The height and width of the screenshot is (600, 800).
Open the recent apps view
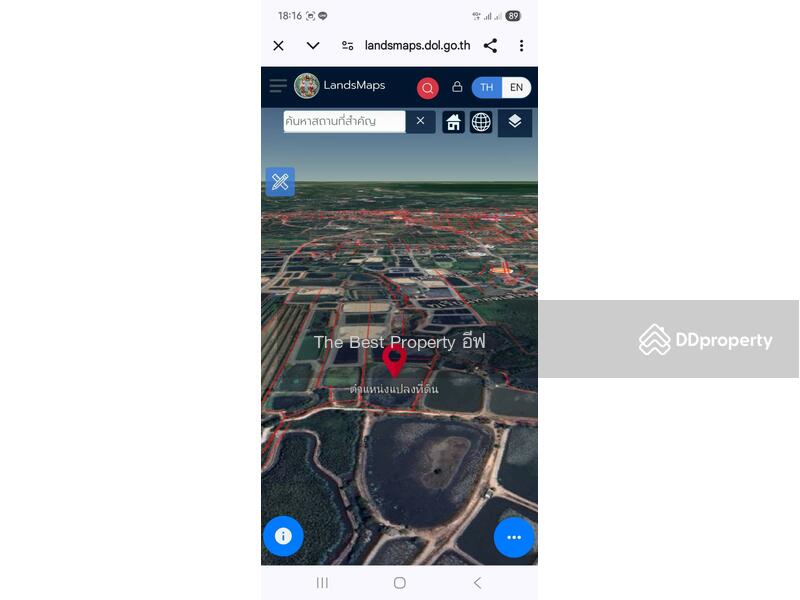point(322,583)
